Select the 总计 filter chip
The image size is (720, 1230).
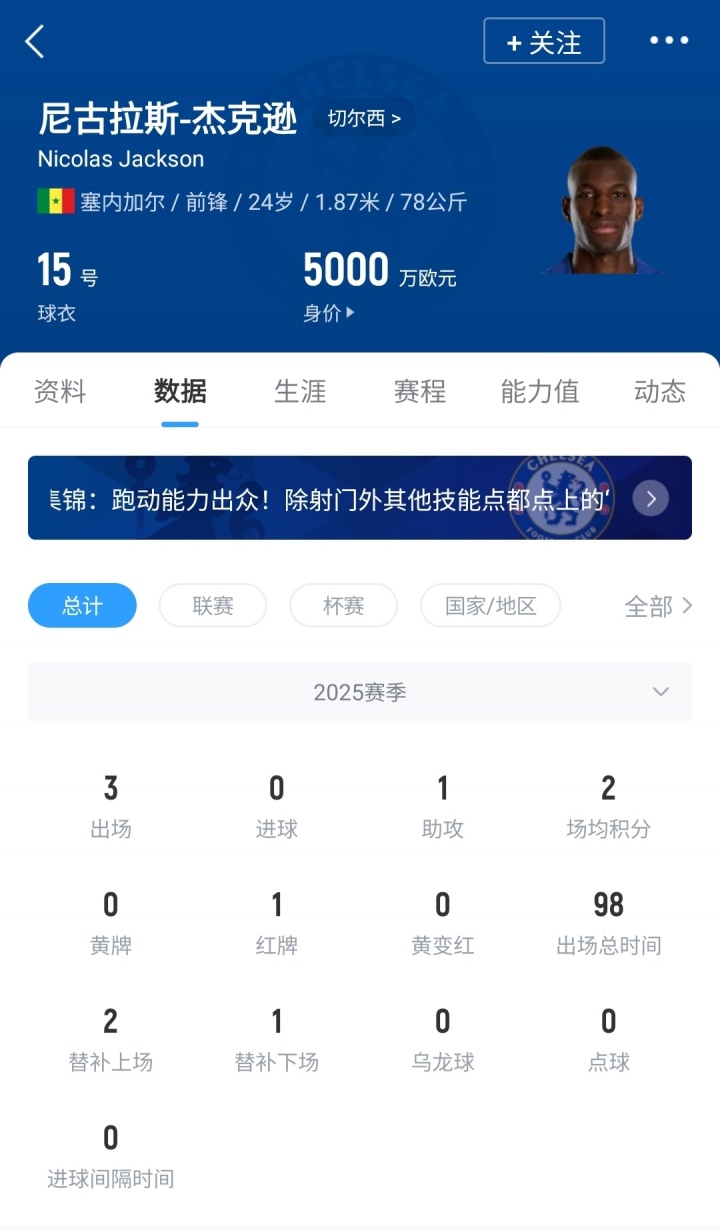click(82, 605)
